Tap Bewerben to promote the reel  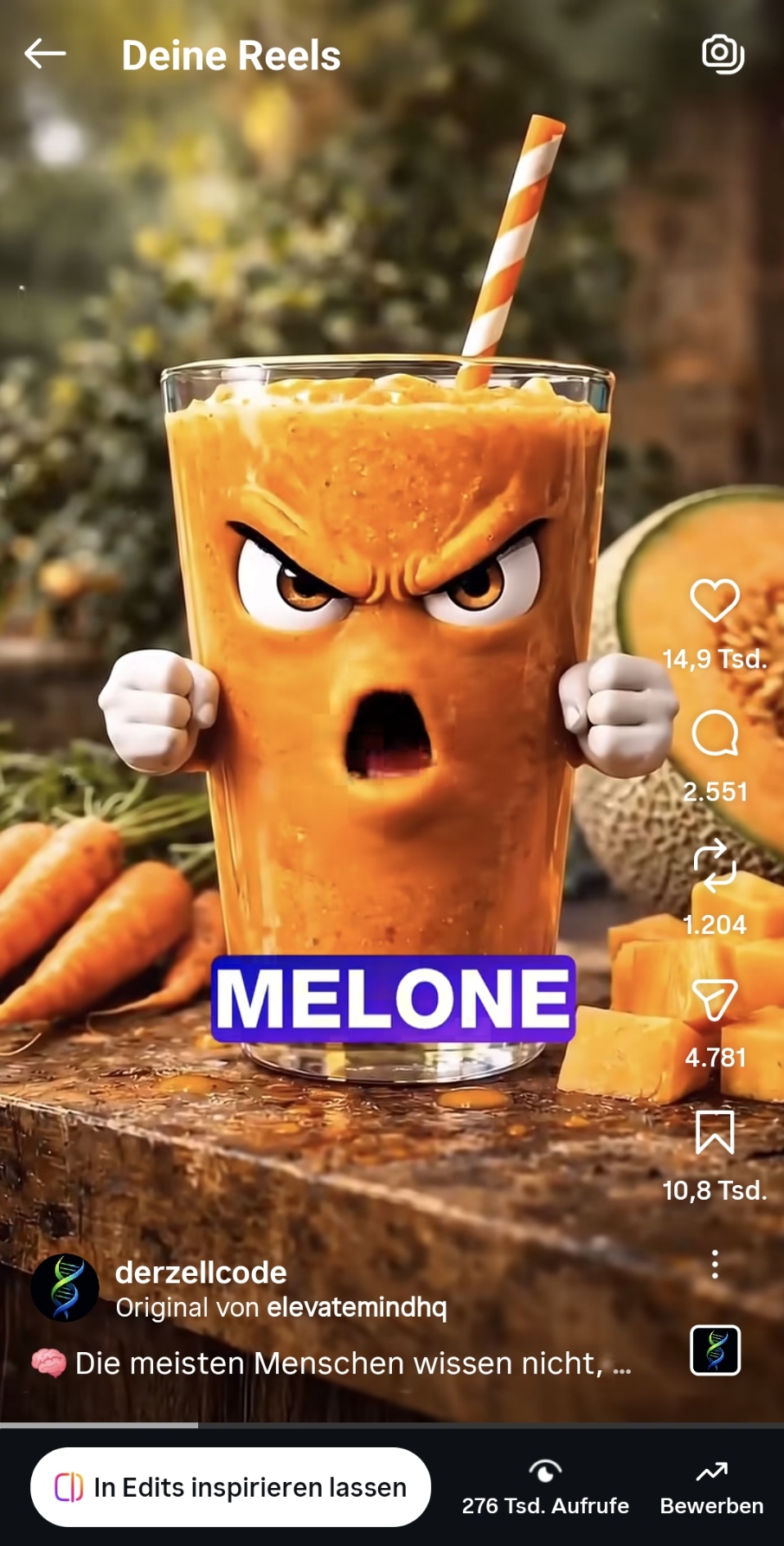pyautogui.click(x=711, y=1487)
